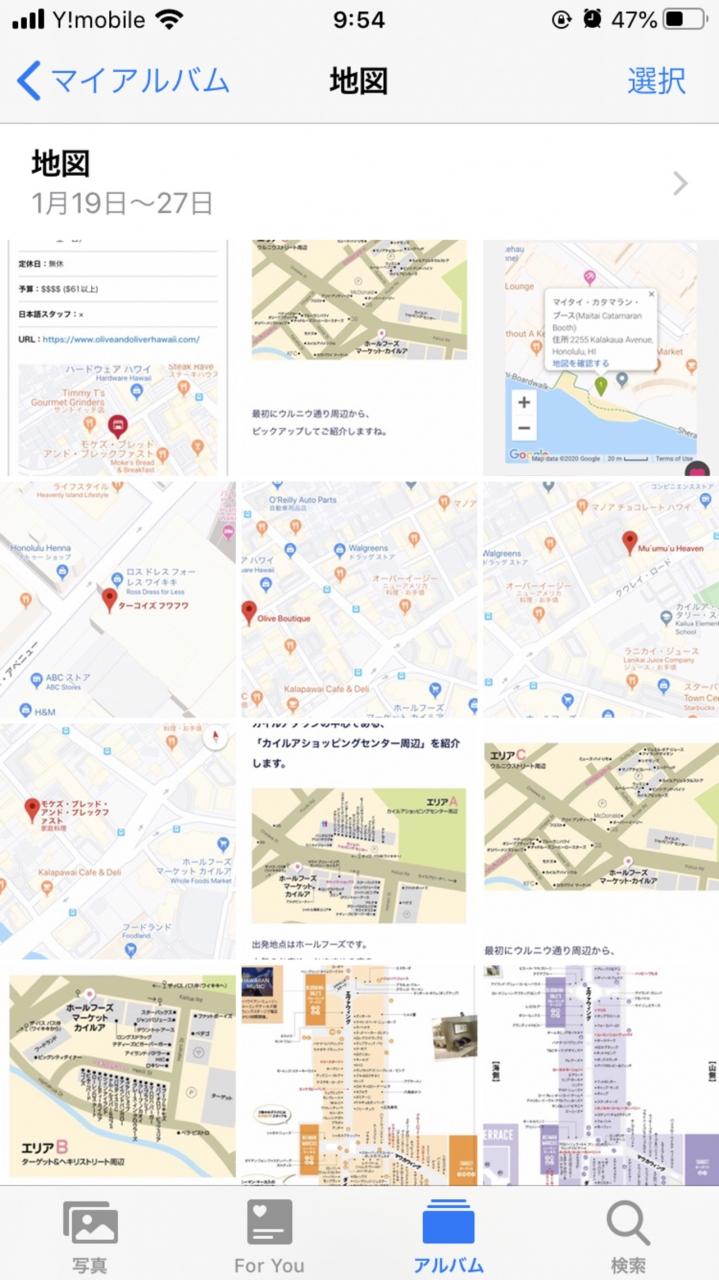719x1280 pixels.
Task: Open the エリアA Kailua shopping center map photo
Action: [359, 841]
